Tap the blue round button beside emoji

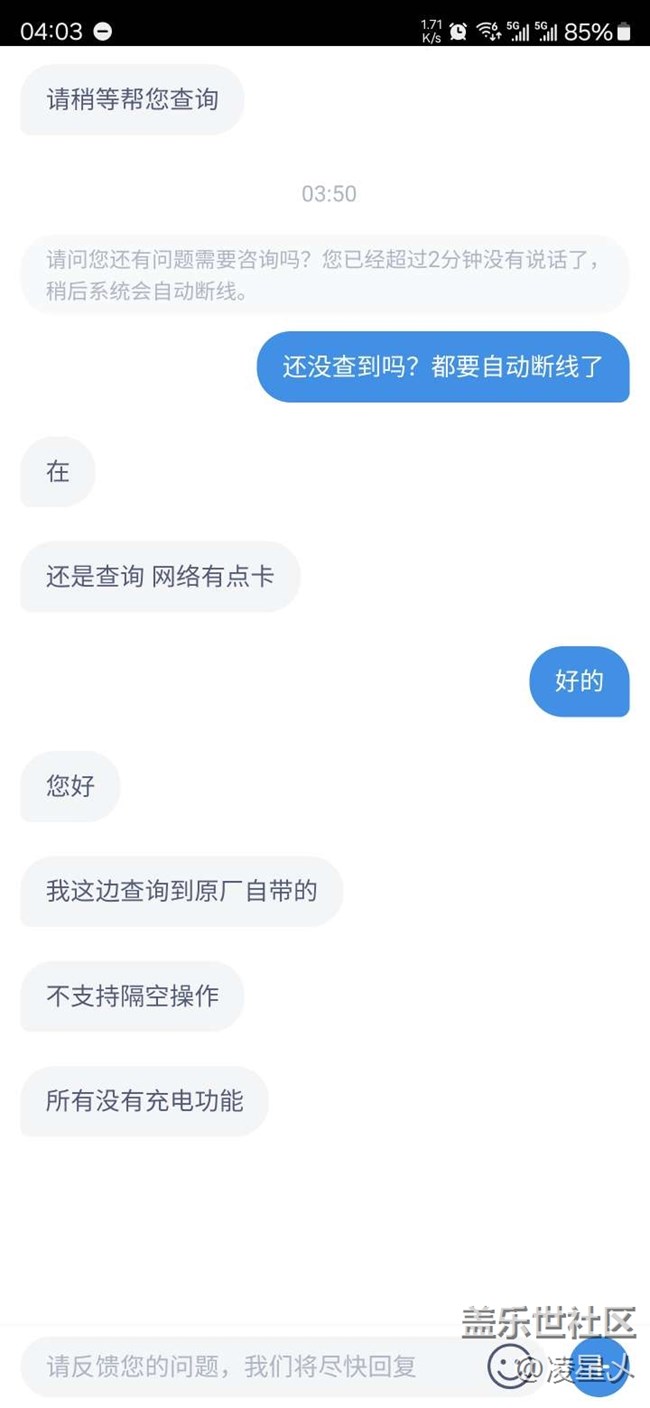[600, 1366]
